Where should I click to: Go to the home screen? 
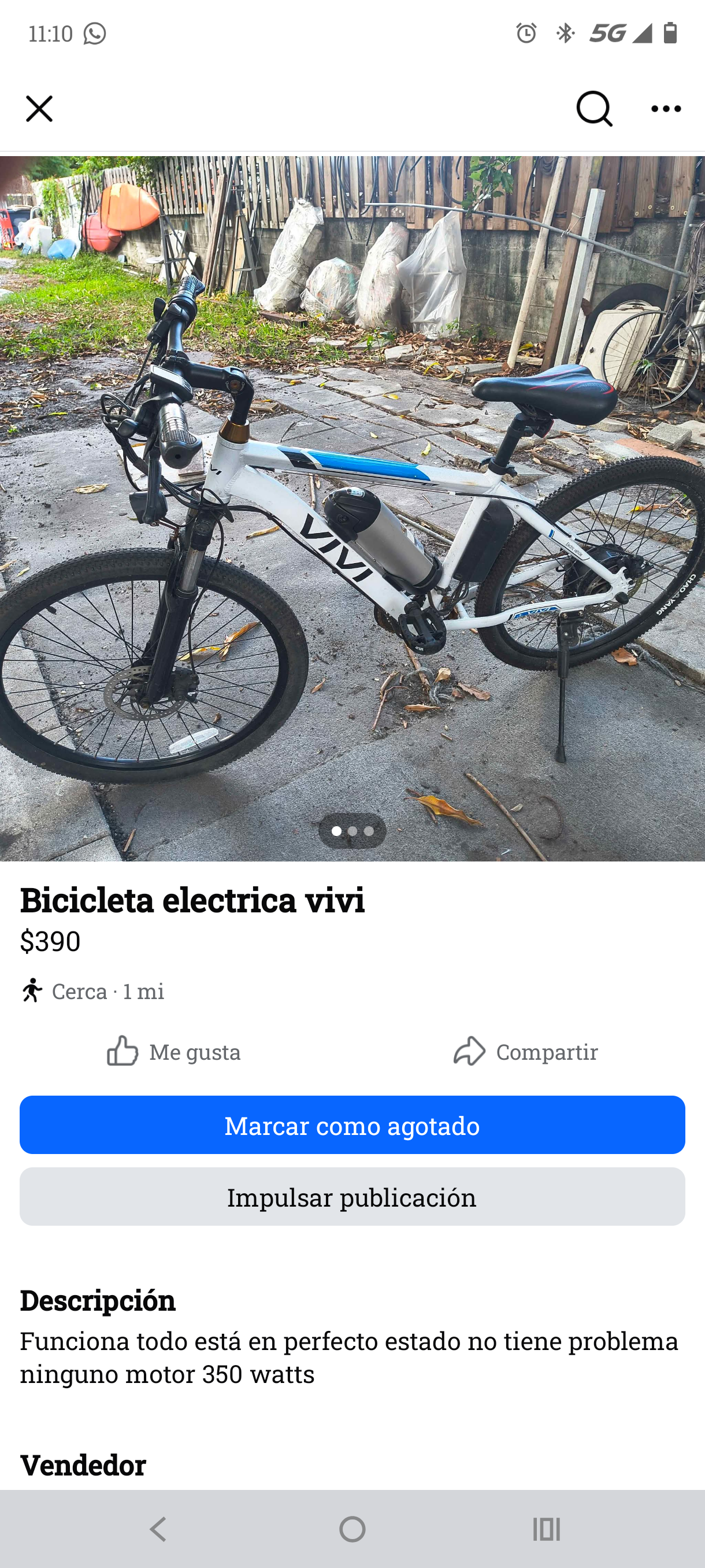352,1529
